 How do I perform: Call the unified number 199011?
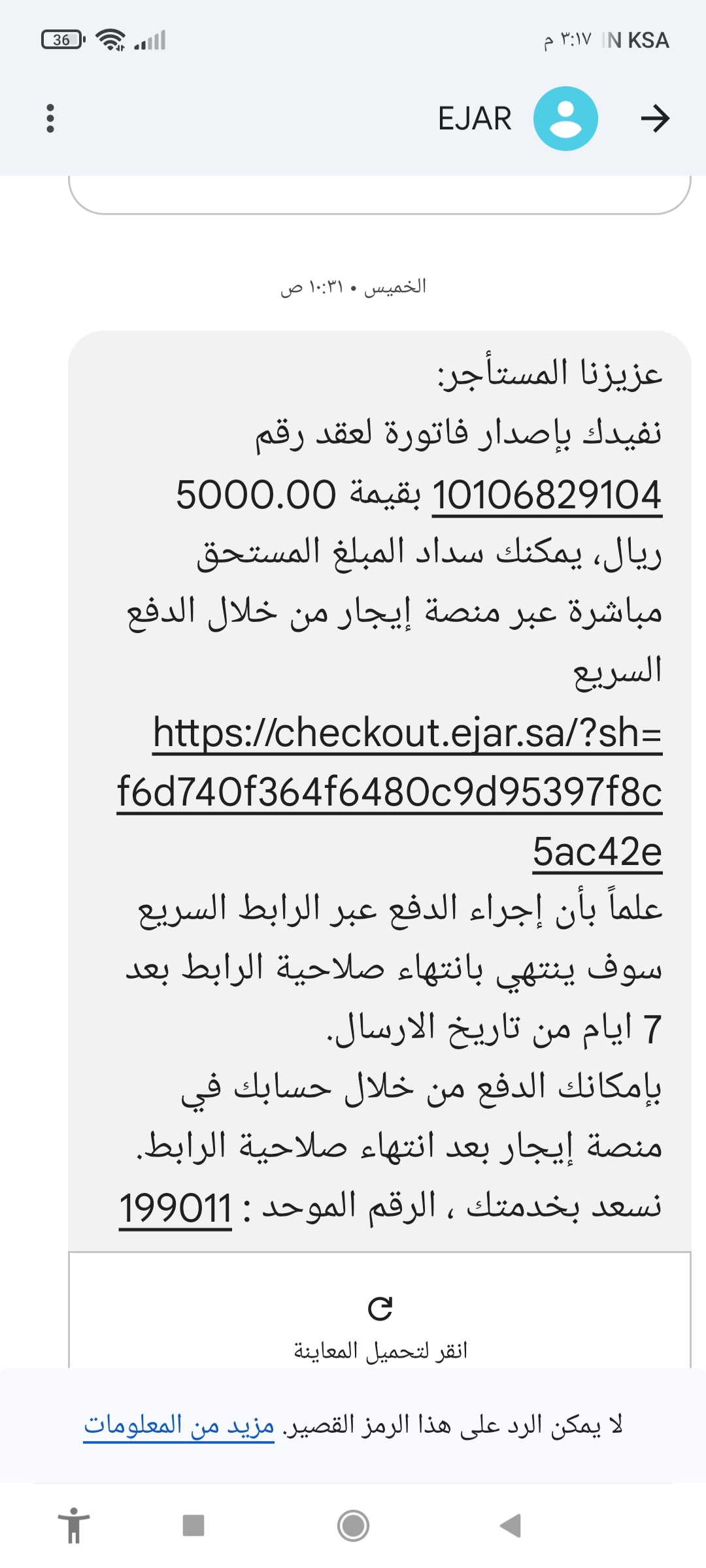pos(175,1207)
